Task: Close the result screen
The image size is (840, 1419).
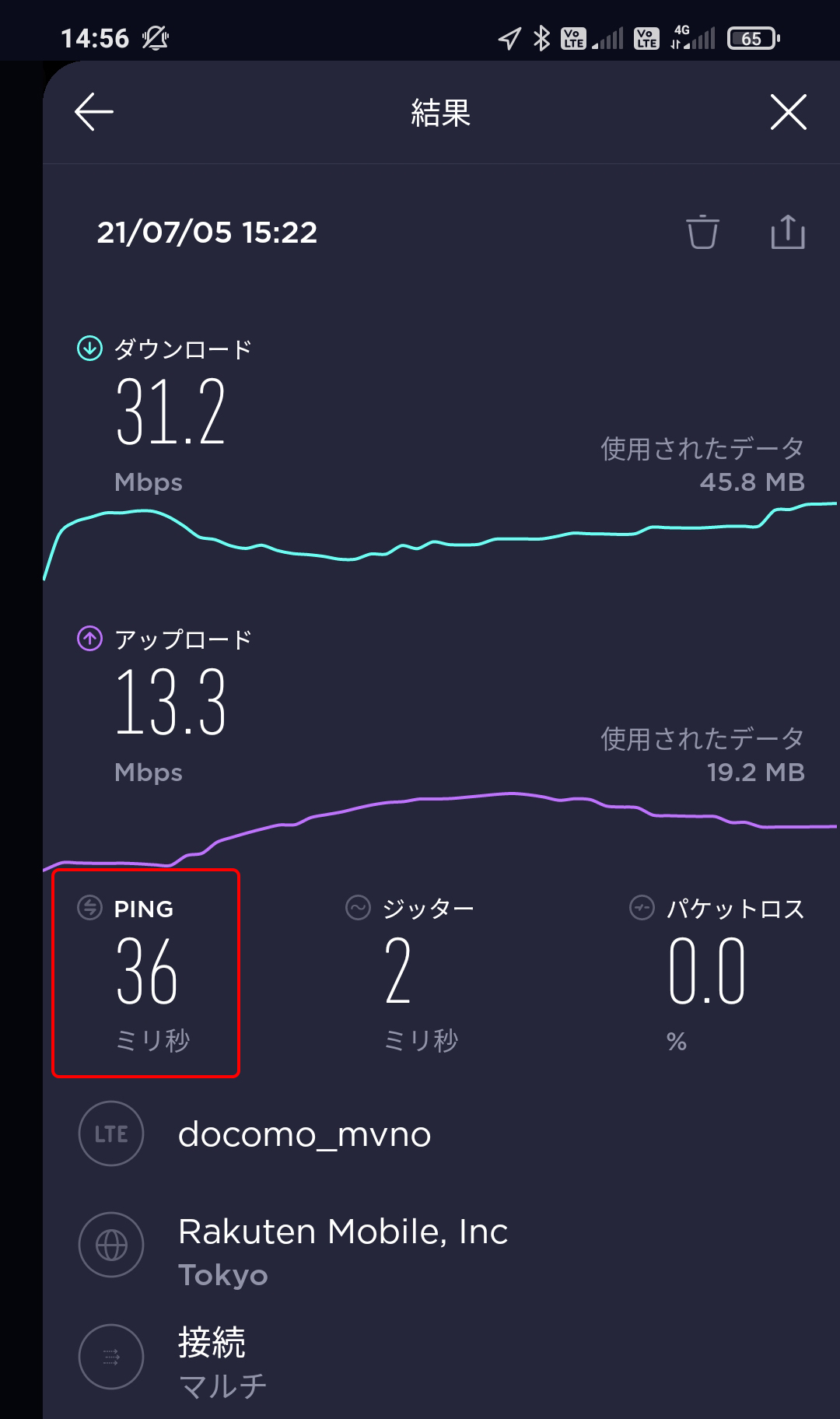Action: 788,112
